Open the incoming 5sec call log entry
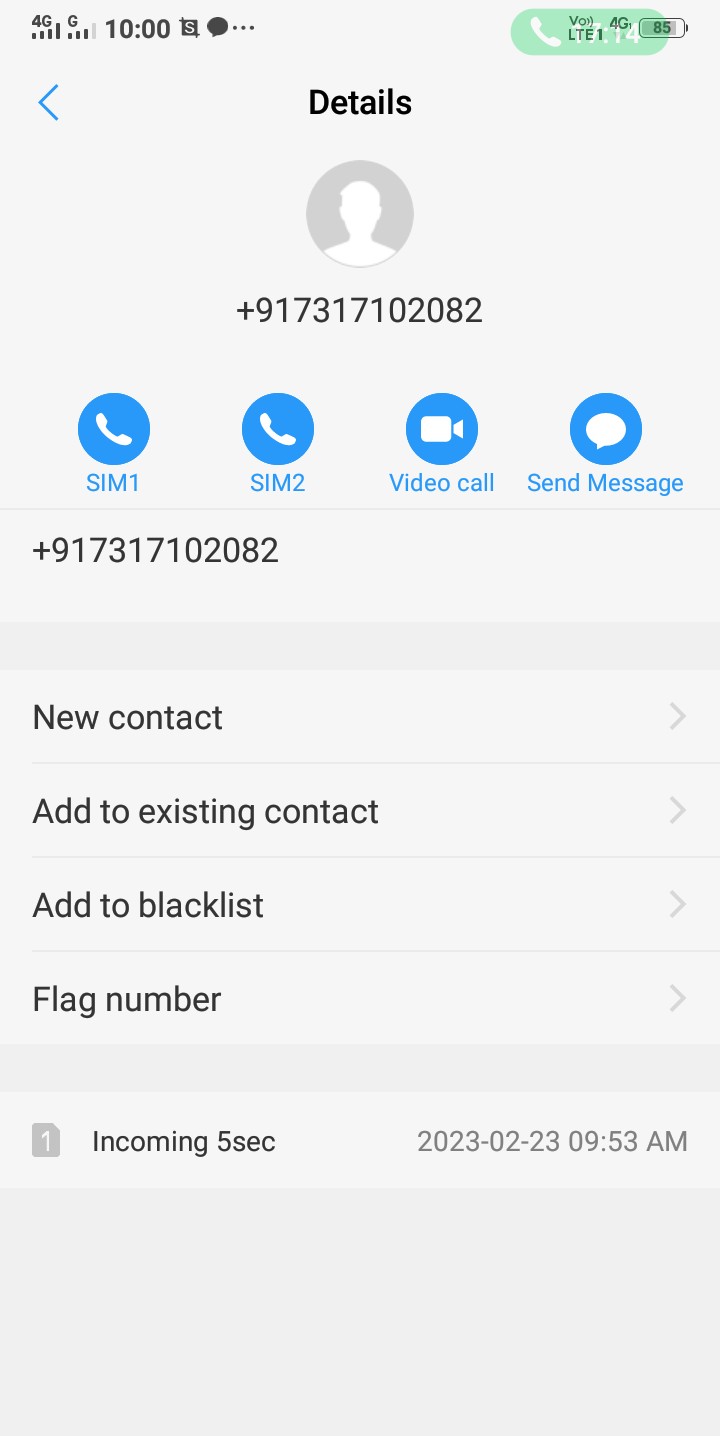The image size is (720, 1436). [x=360, y=1141]
